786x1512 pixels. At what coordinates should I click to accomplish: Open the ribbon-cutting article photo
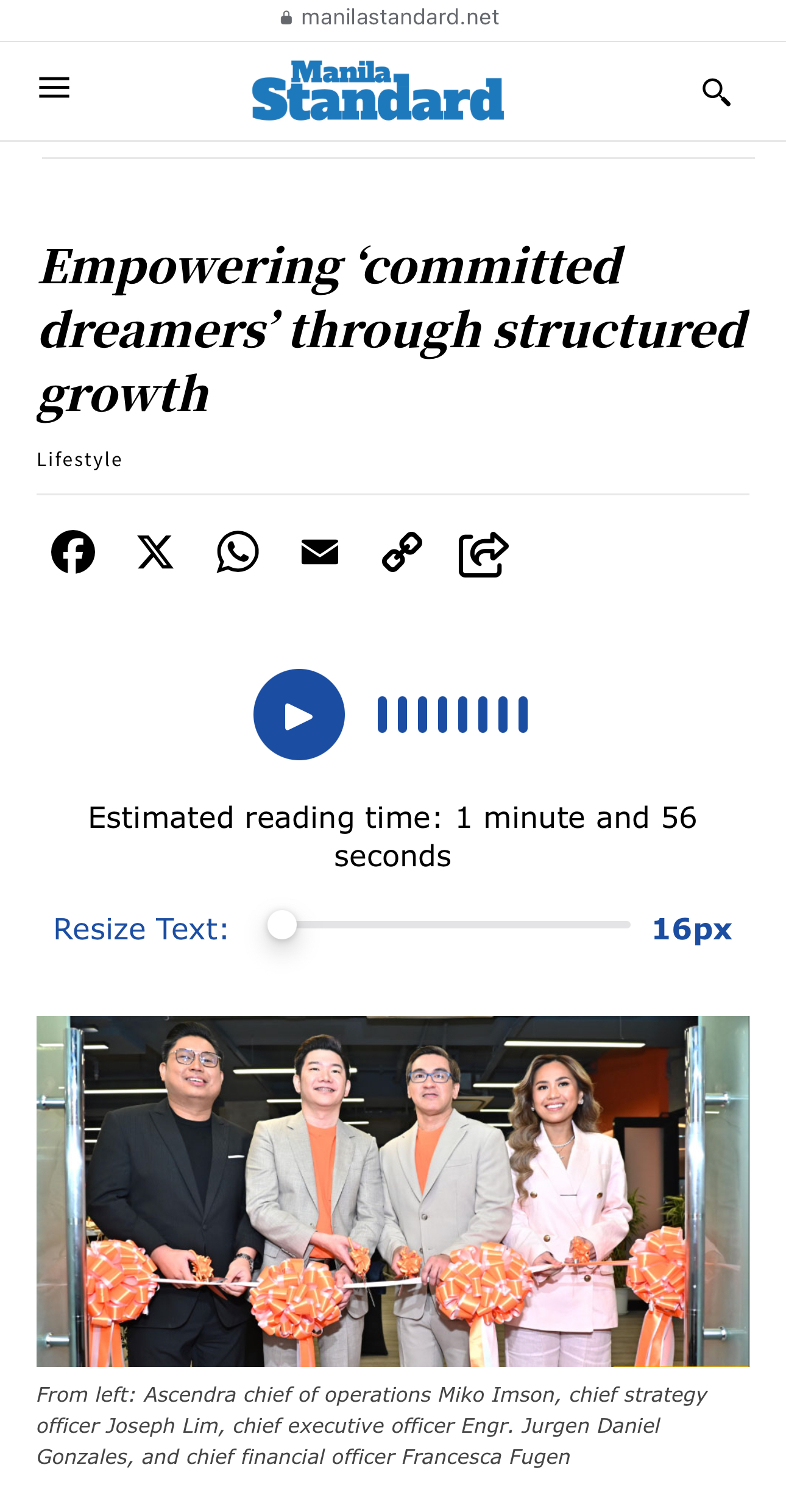(393, 1191)
